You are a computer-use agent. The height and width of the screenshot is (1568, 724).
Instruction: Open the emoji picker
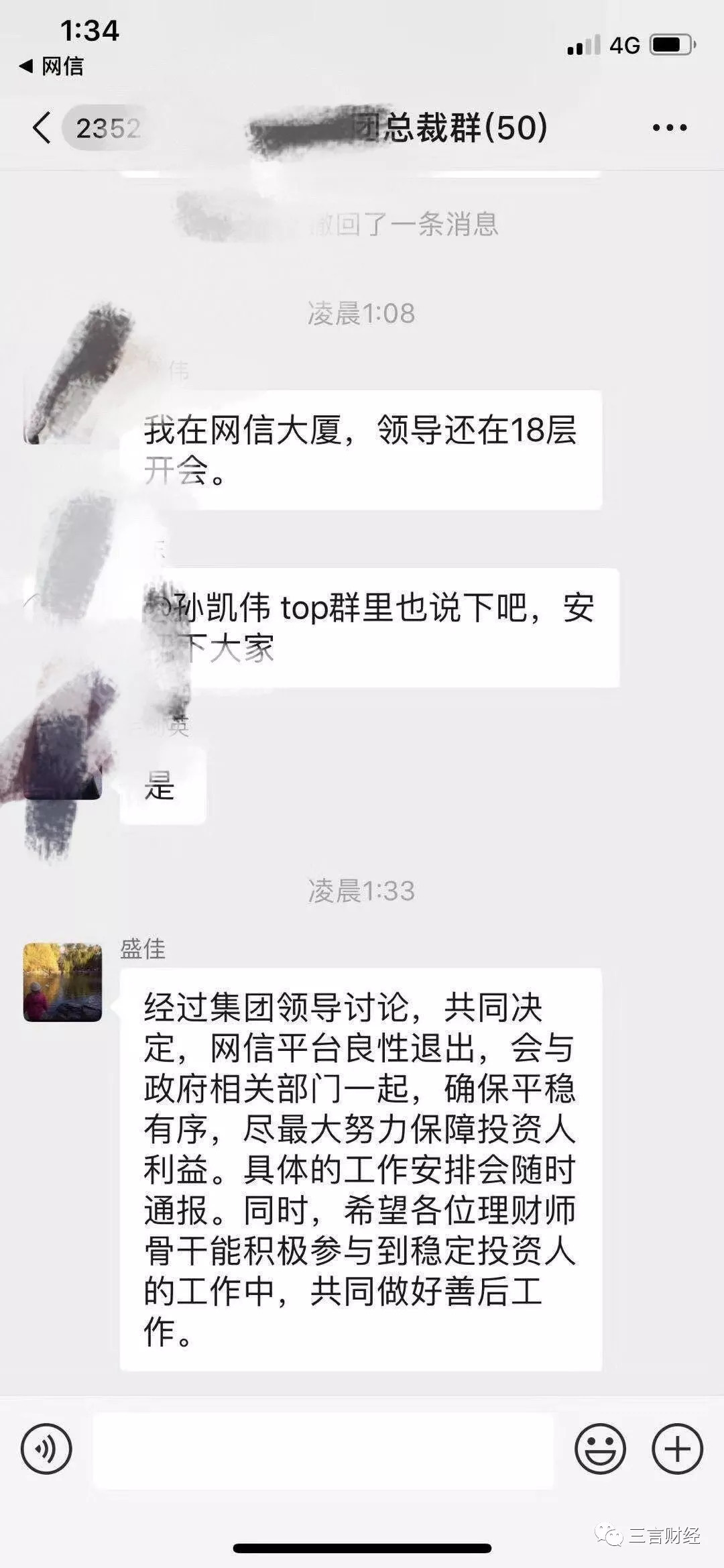coord(599,1449)
